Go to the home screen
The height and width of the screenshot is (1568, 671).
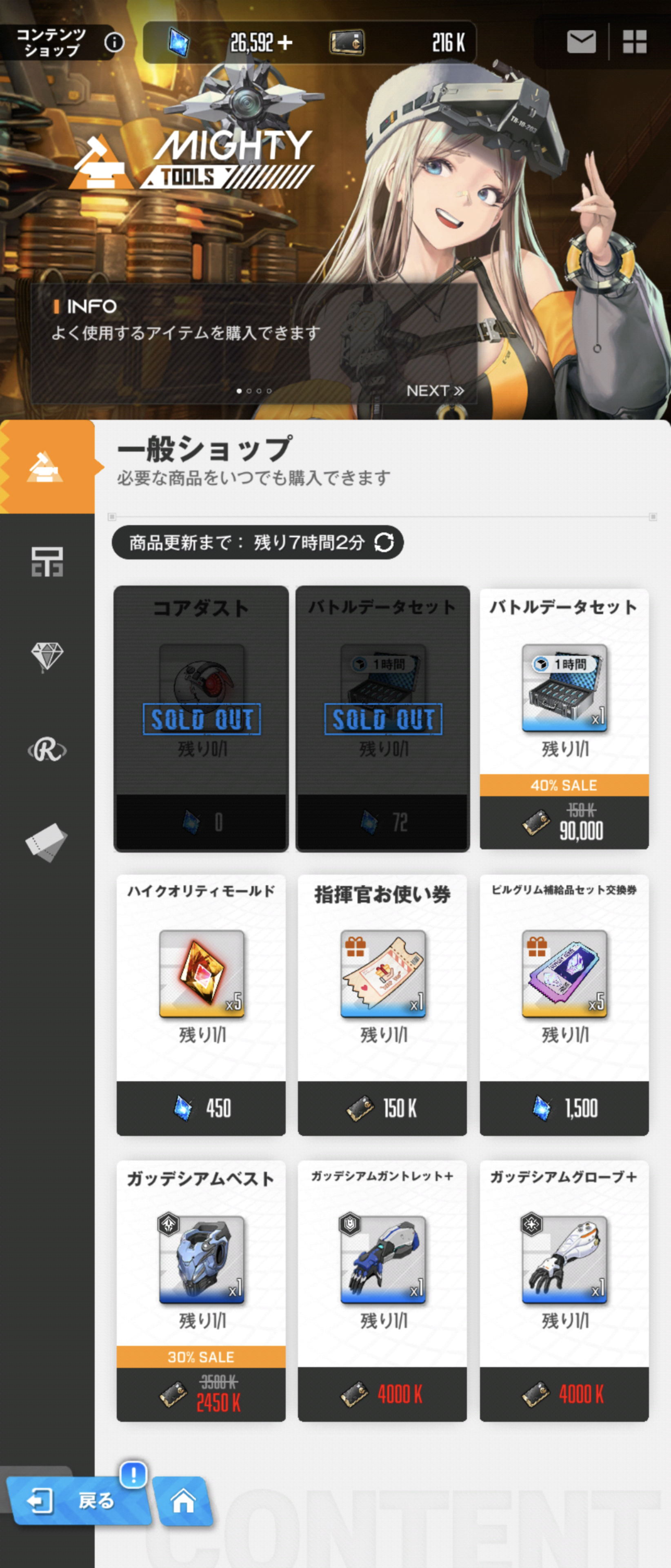183,1501
